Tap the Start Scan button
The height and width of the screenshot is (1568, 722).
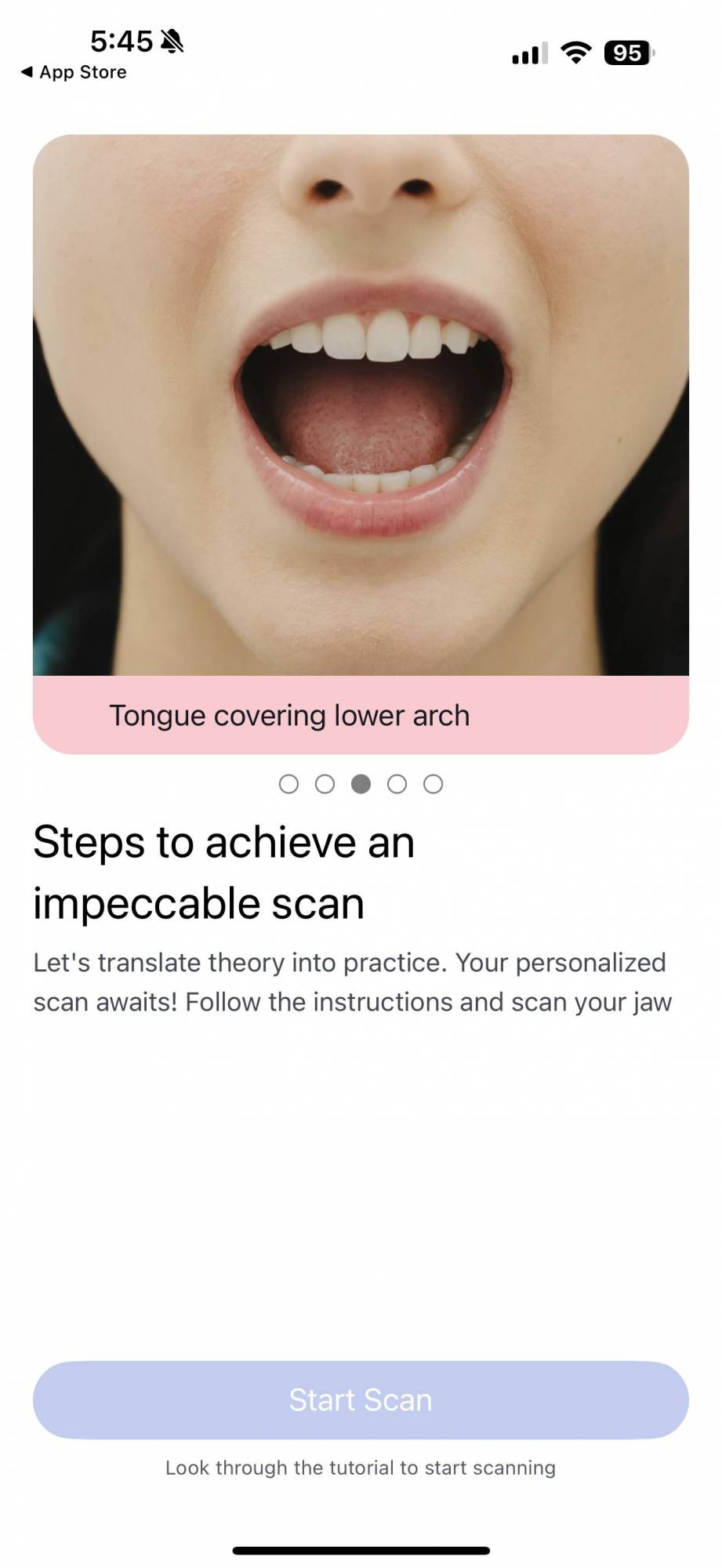click(361, 1399)
